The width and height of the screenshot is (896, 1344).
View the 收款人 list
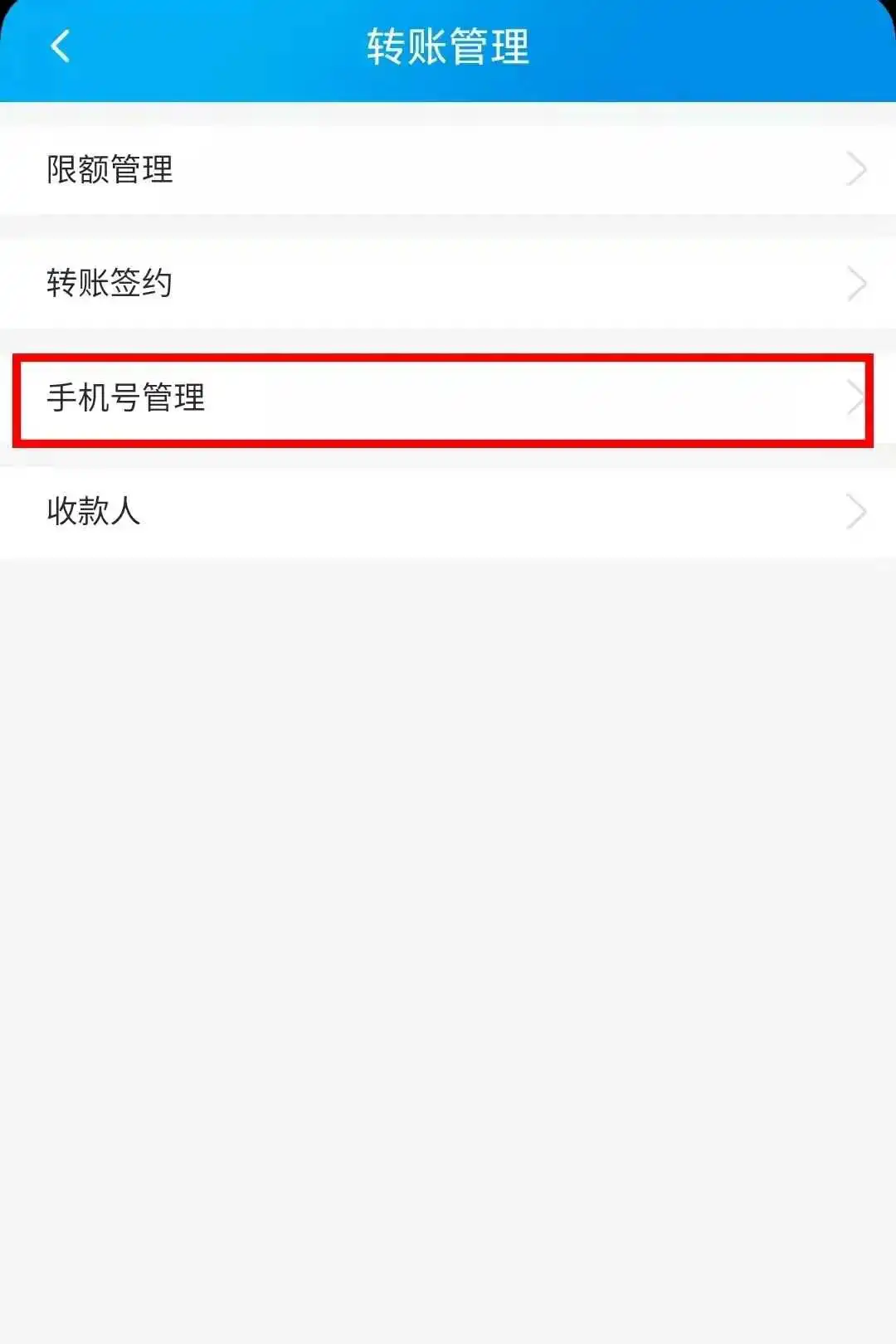448,511
